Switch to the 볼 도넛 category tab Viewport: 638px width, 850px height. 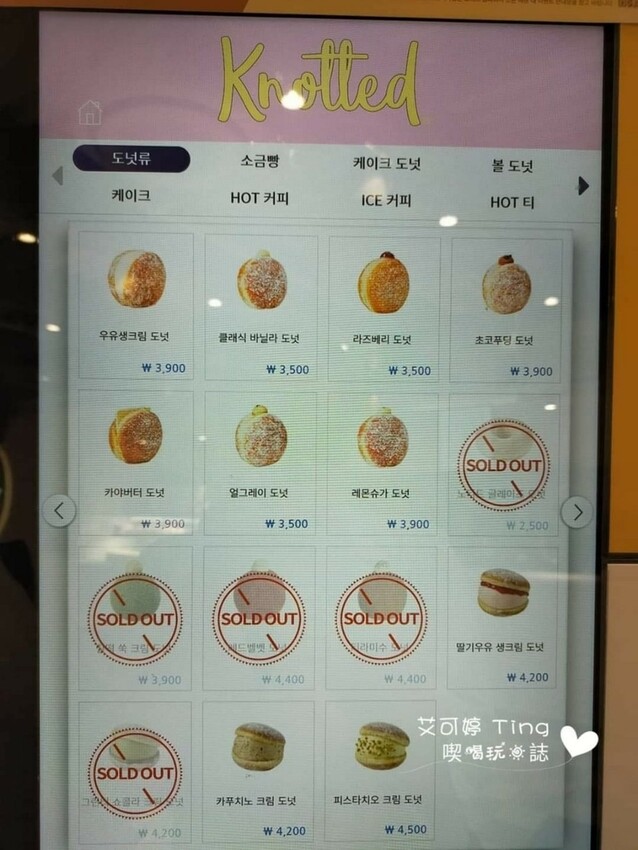coord(511,165)
